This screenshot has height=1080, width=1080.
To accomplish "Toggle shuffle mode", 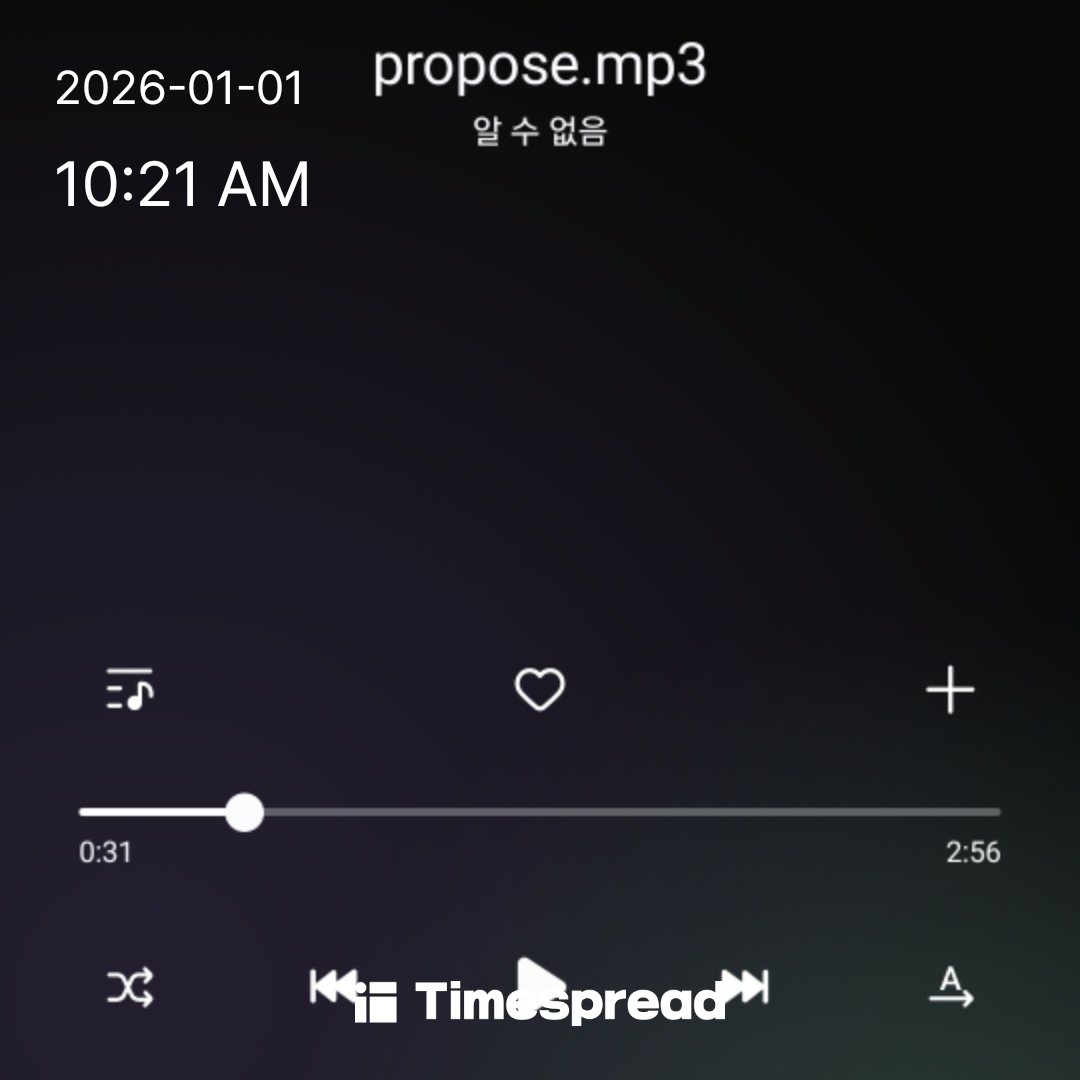I will click(x=130, y=988).
